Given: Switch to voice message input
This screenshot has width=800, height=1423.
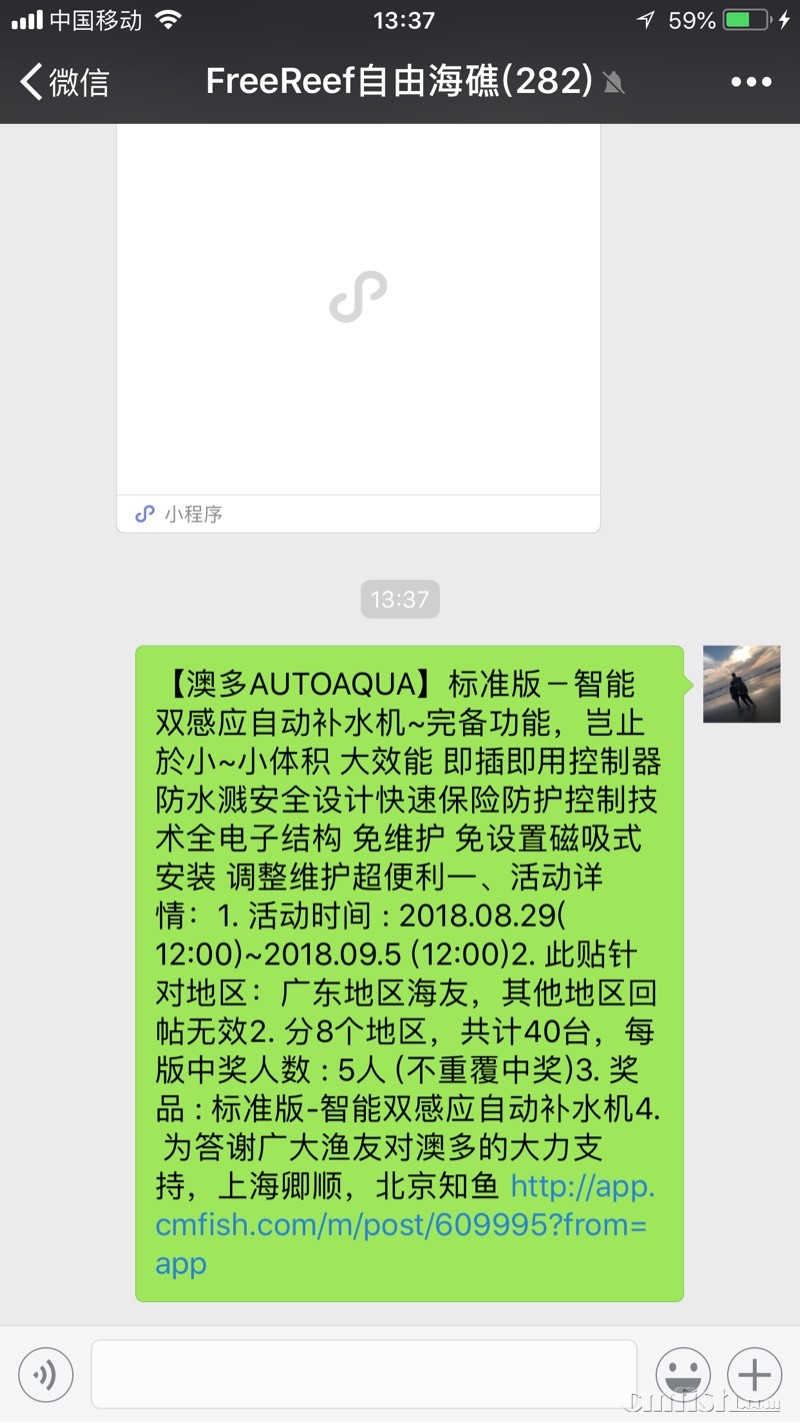Looking at the screenshot, I should (45, 1375).
